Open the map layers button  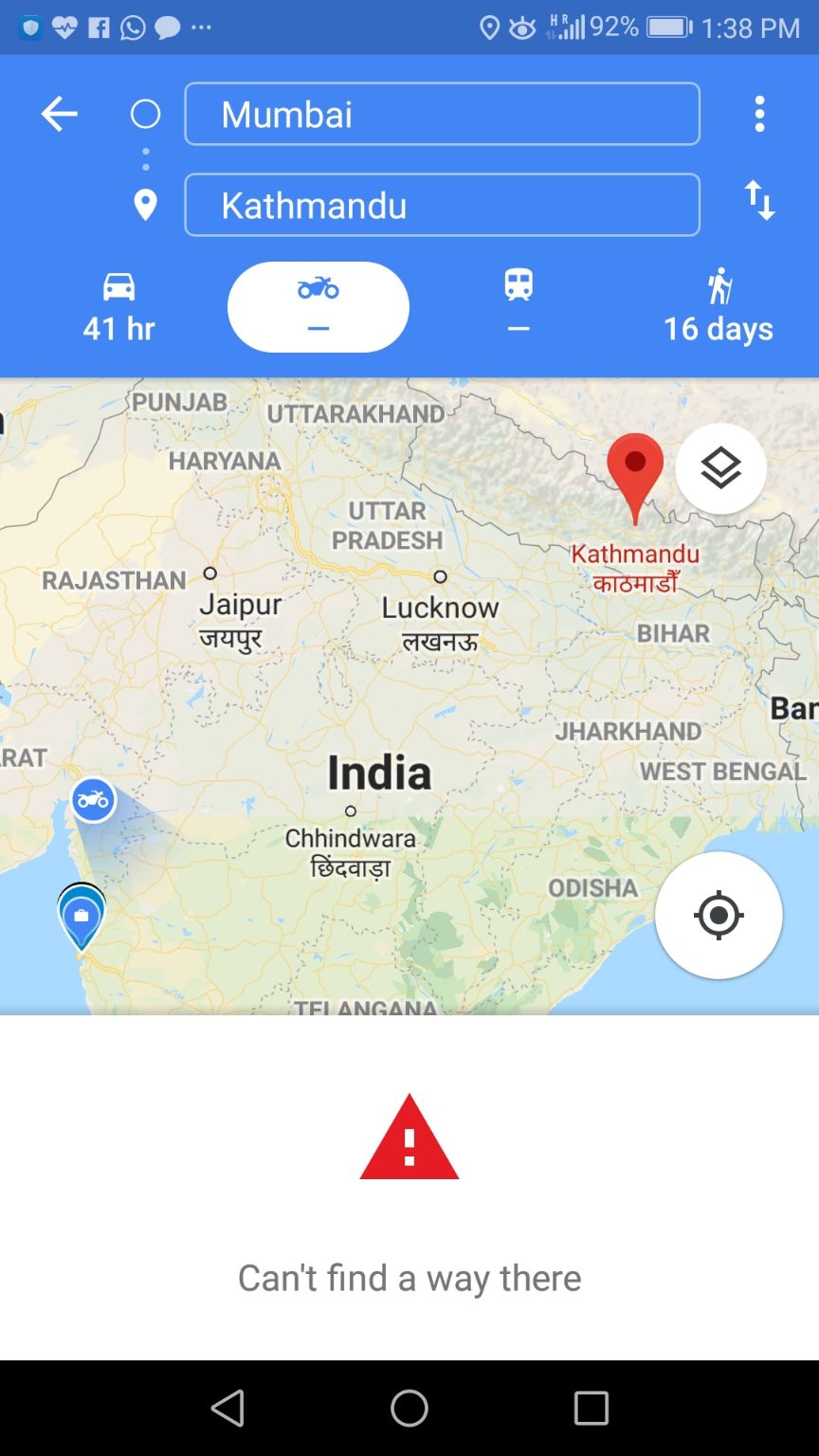click(x=720, y=468)
